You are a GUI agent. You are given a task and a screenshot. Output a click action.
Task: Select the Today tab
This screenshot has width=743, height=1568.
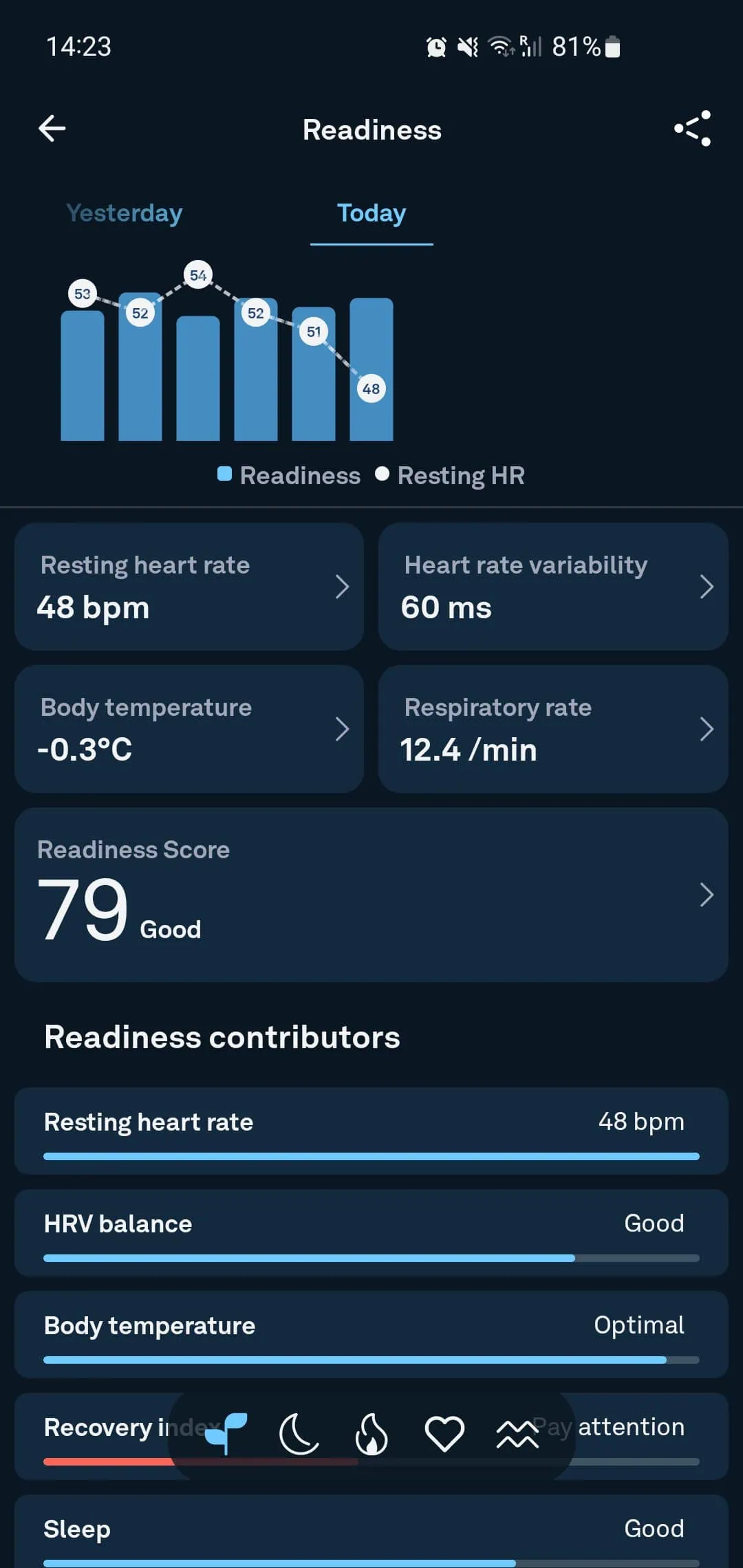(x=371, y=213)
